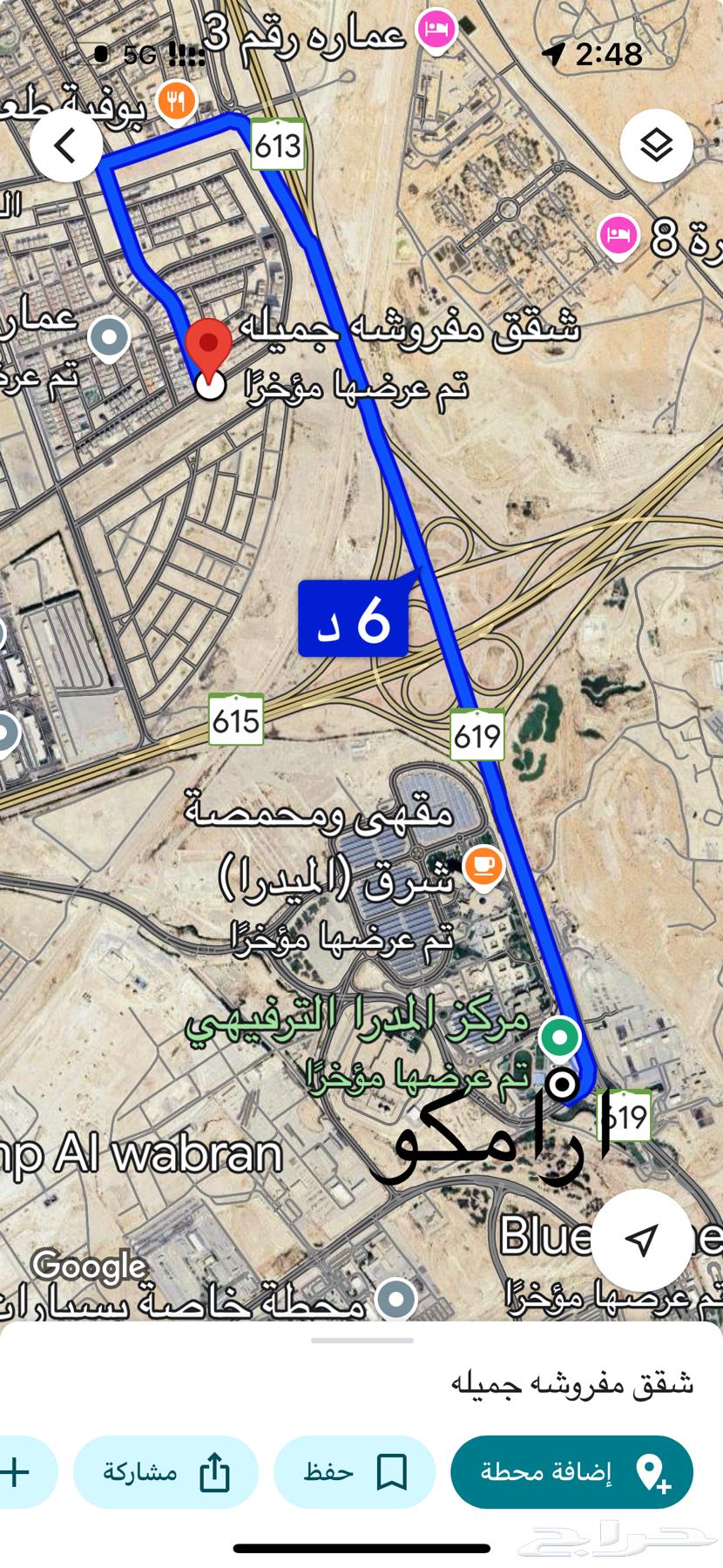Go back from the map view
Viewport: 723px width, 1568px height.
[66, 145]
